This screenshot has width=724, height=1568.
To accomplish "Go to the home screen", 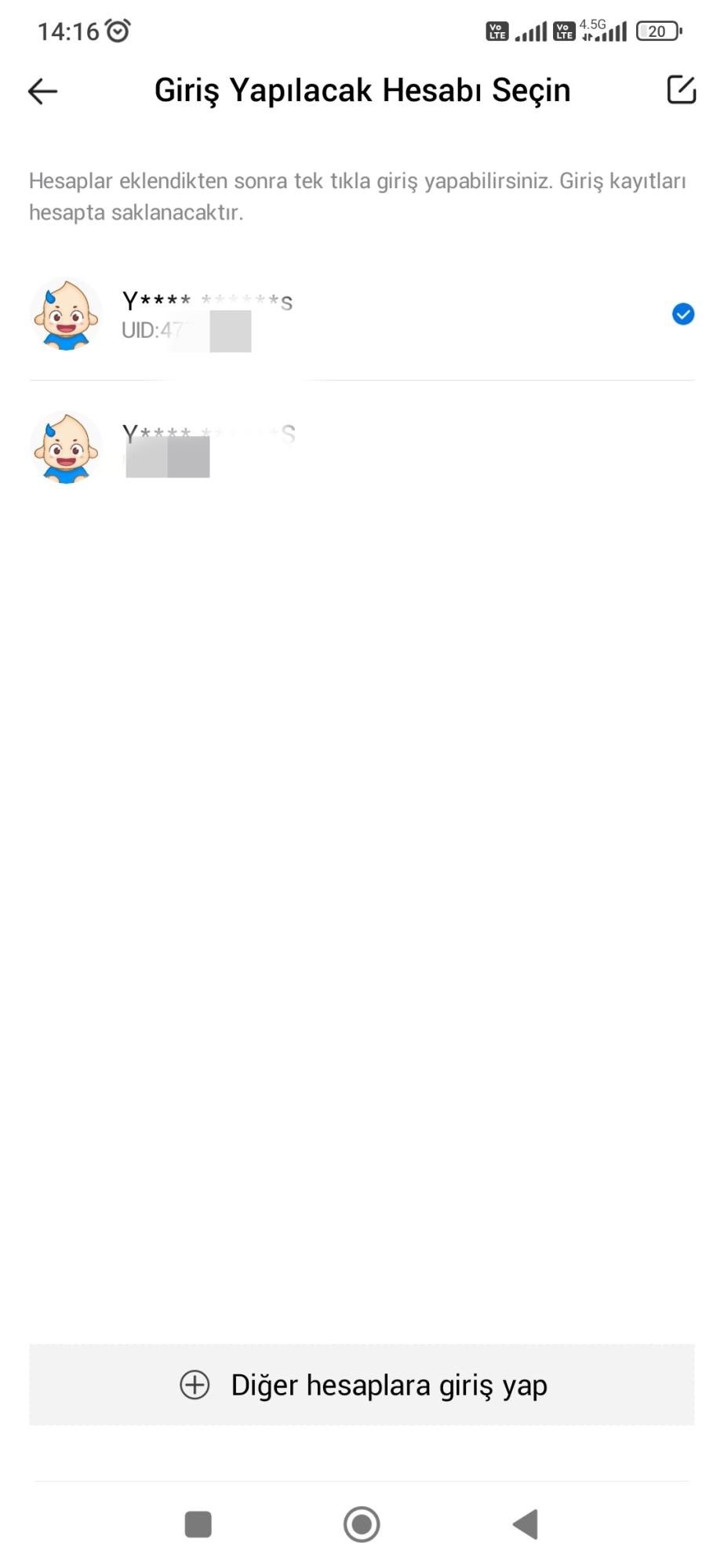I will [362, 1525].
